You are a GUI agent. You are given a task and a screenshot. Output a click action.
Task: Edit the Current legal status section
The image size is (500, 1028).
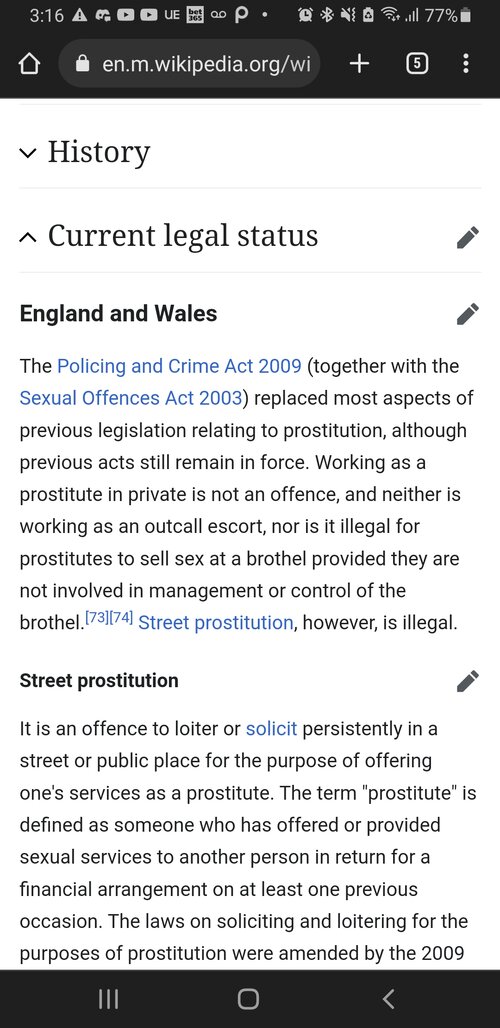[468, 237]
